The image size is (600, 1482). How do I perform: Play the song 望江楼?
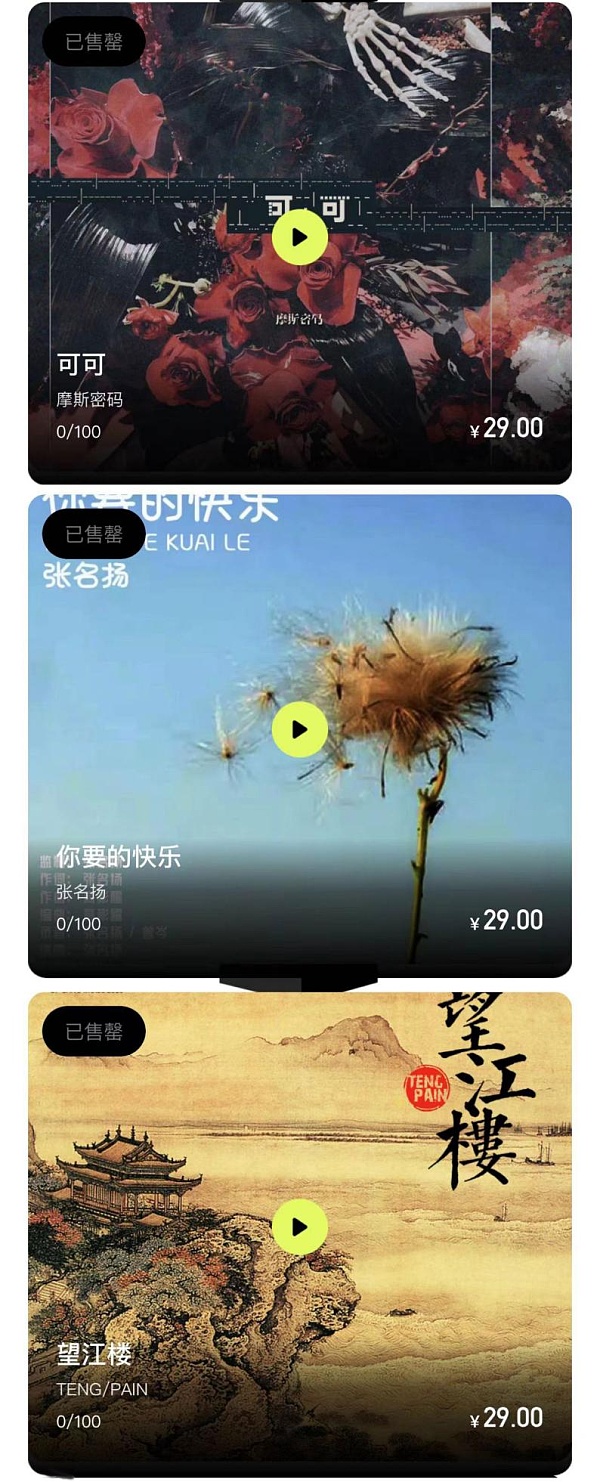pos(300,1227)
